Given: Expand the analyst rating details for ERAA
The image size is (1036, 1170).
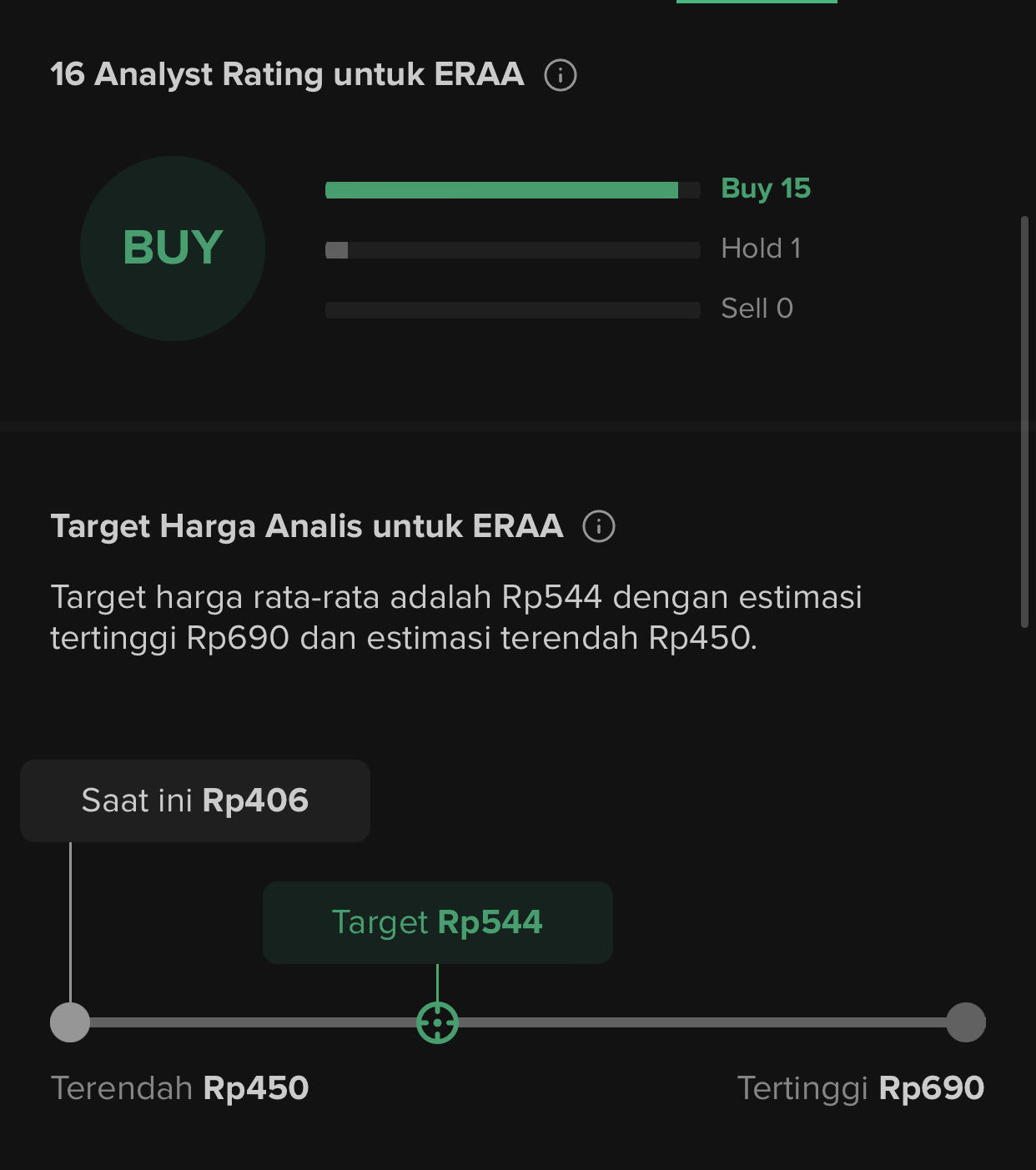Looking at the screenshot, I should coord(561,75).
